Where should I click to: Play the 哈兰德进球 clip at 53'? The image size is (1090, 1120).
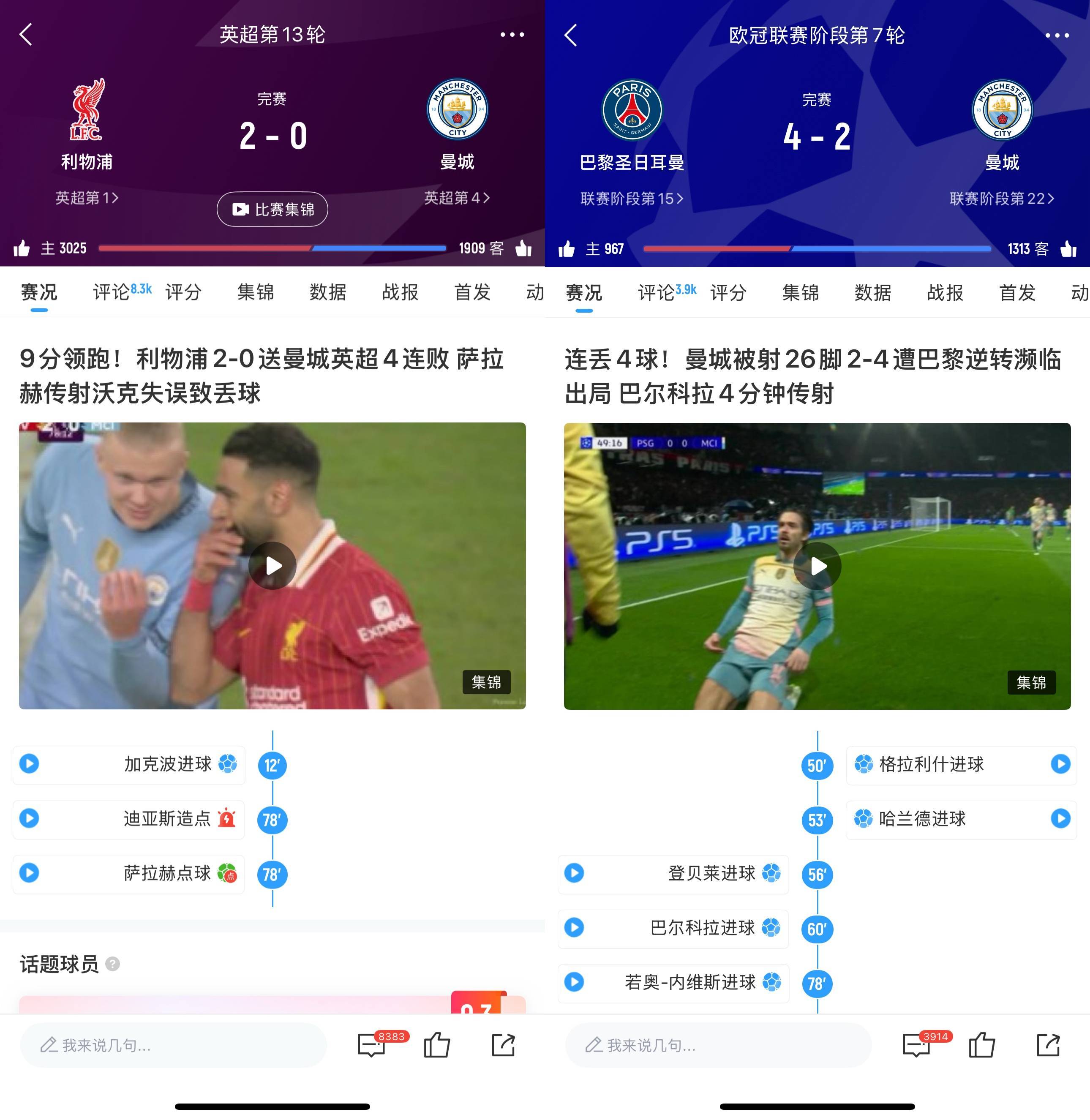pos(1060,818)
